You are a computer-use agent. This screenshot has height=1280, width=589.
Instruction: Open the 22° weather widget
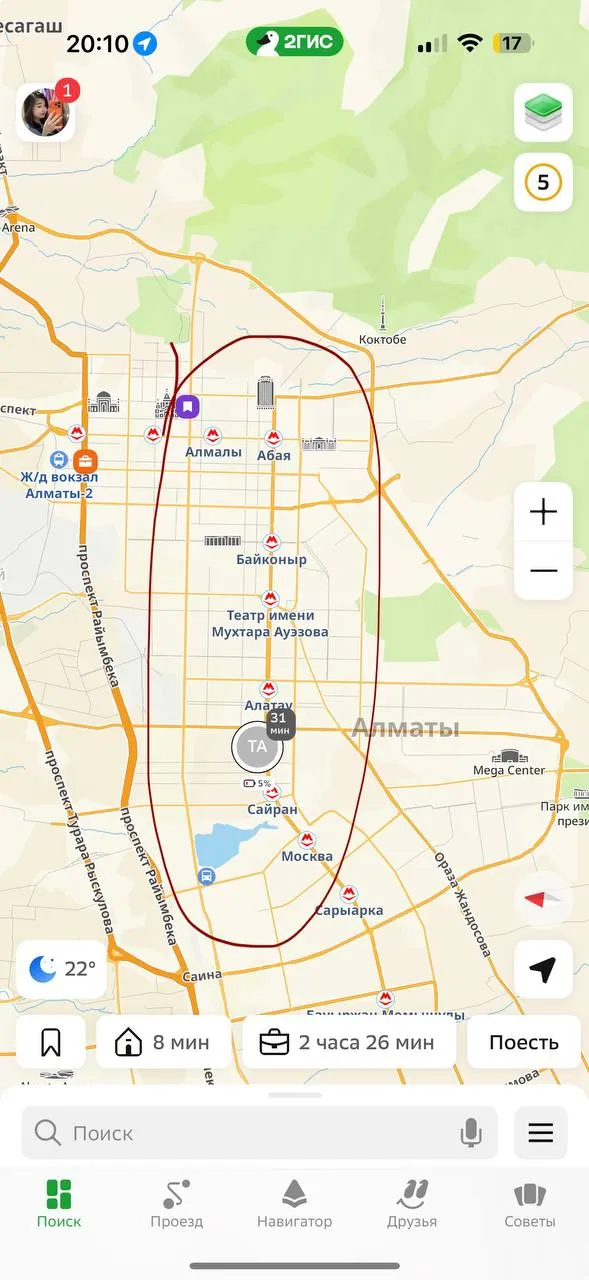pos(61,968)
